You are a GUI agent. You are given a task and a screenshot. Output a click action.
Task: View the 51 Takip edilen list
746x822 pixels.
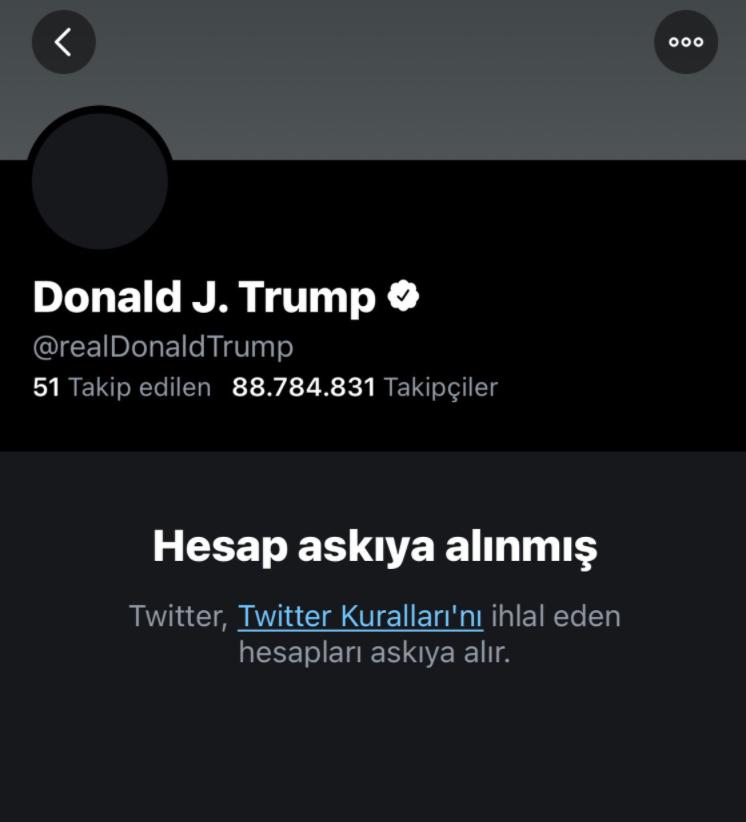coord(122,387)
